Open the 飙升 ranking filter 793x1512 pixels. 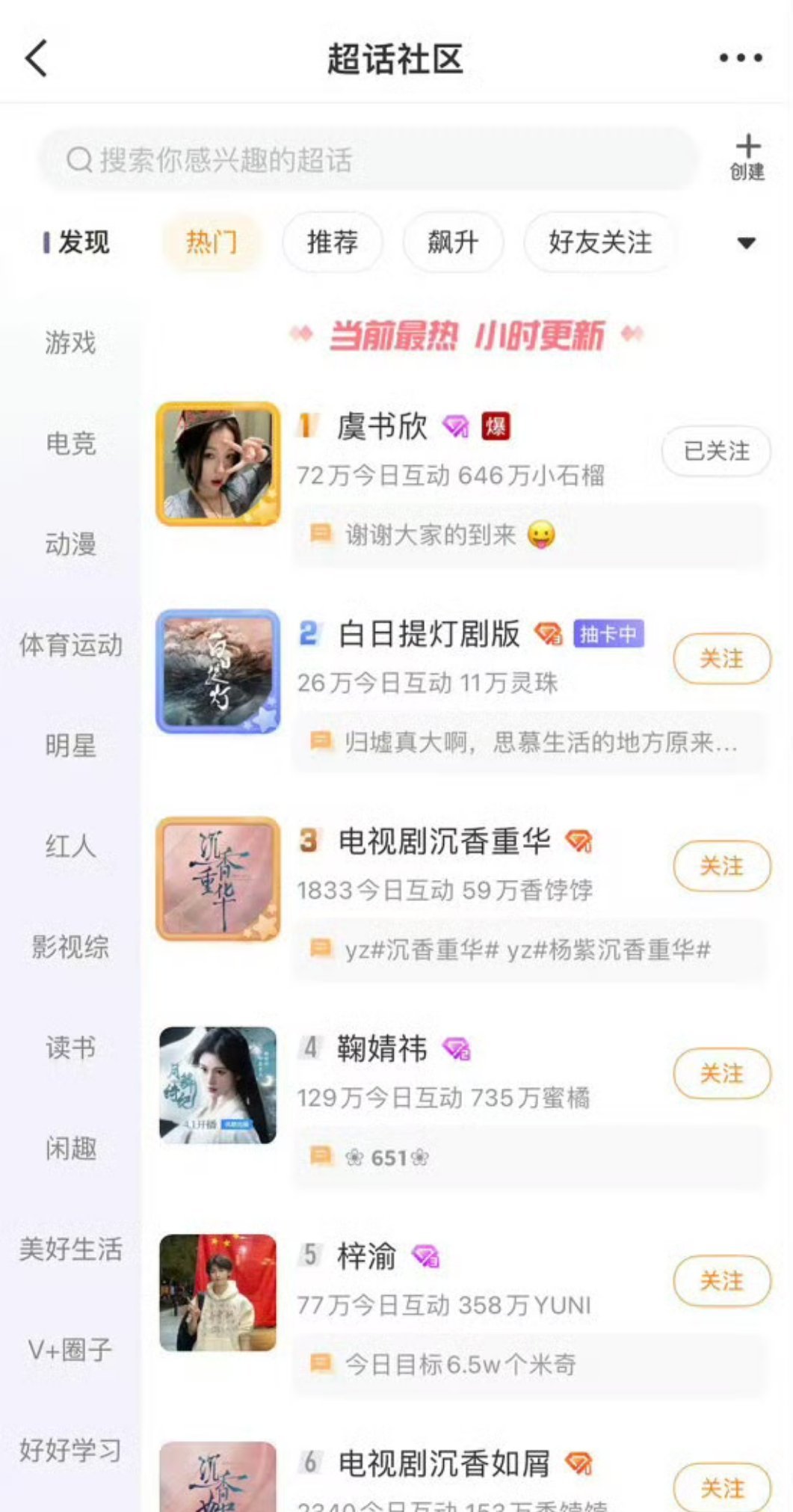pos(453,242)
